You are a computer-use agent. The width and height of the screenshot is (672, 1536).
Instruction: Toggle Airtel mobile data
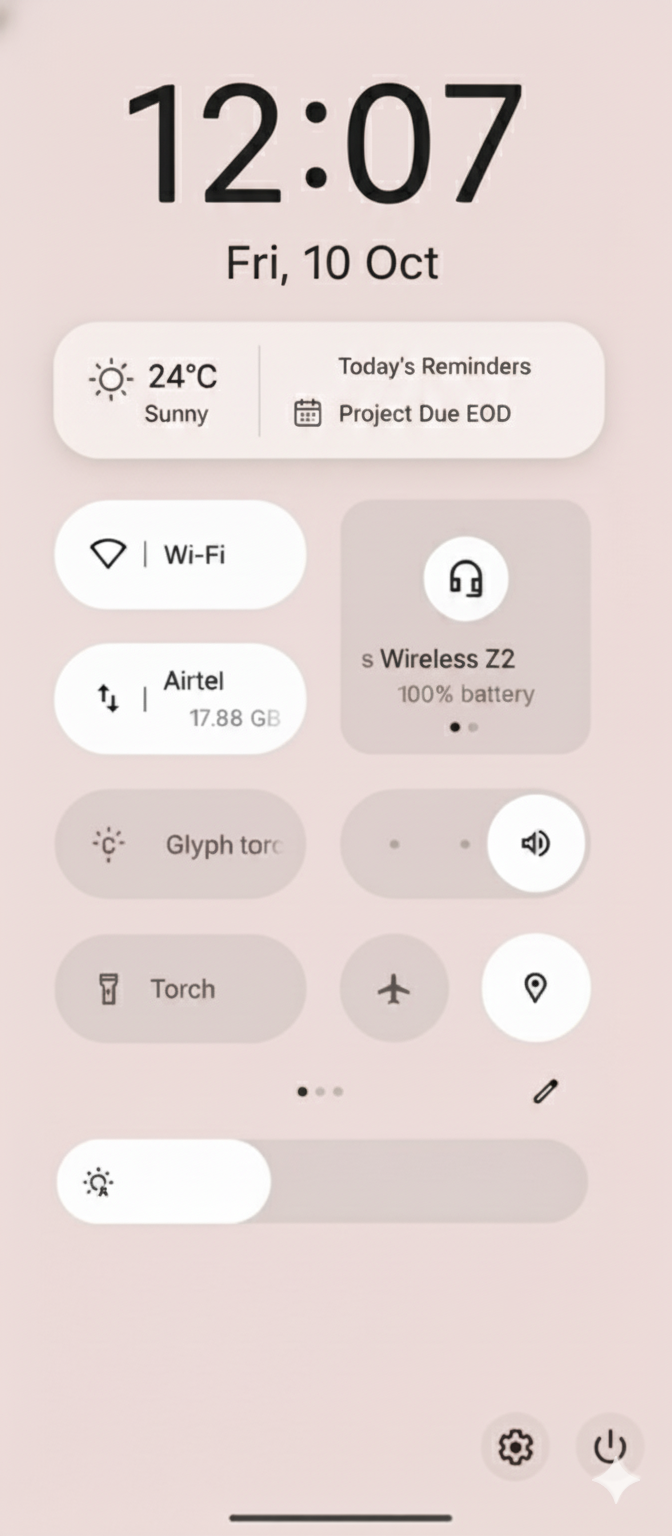coord(180,699)
